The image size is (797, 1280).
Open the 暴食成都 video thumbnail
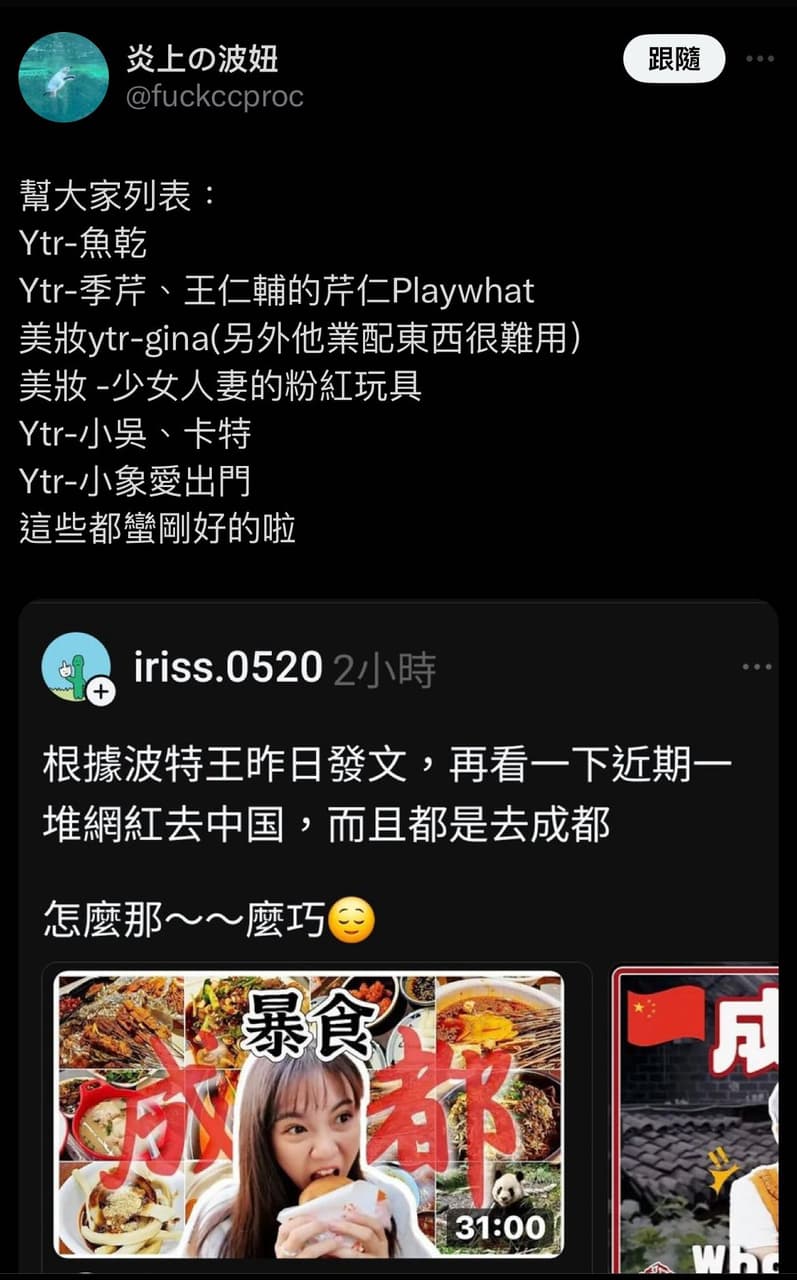tap(310, 1115)
